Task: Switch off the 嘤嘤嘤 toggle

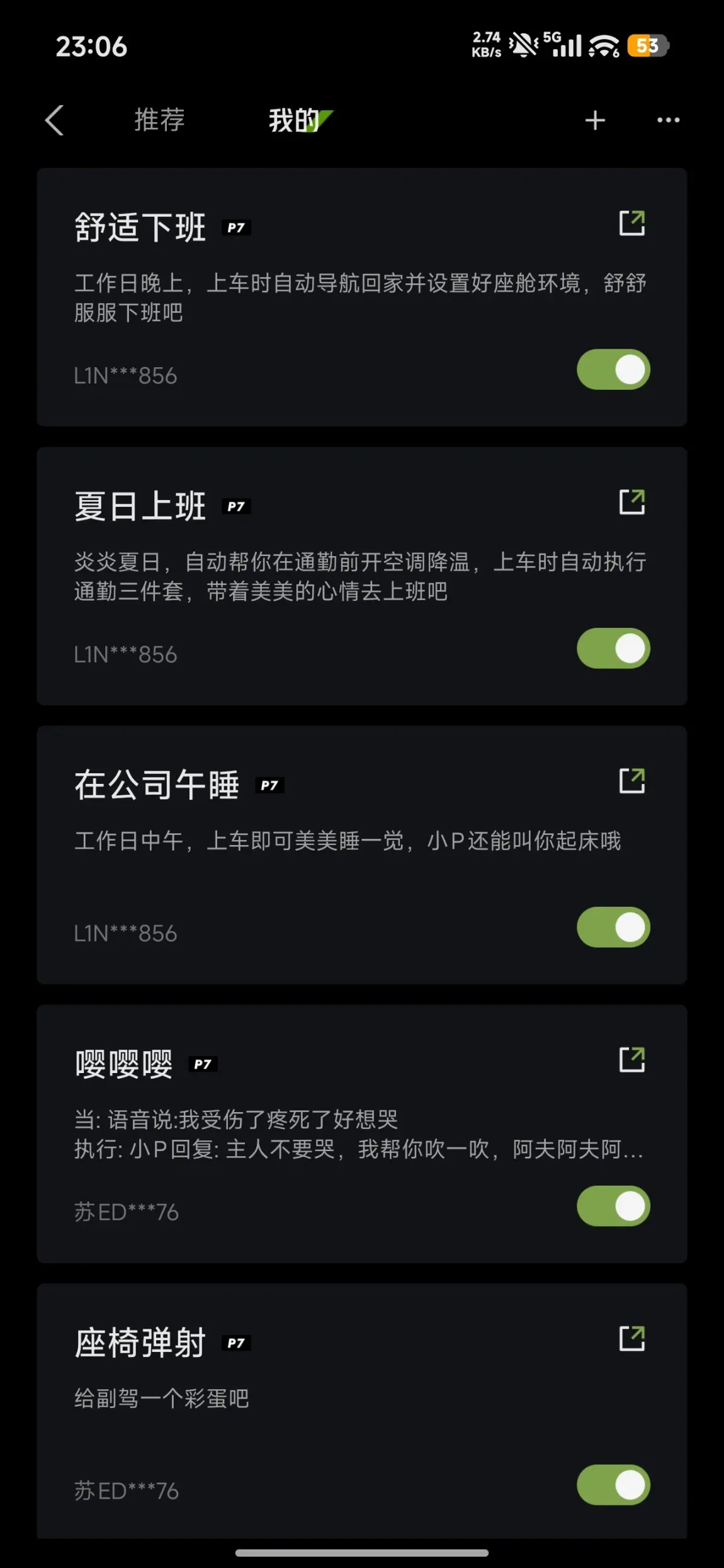Action: click(613, 1206)
